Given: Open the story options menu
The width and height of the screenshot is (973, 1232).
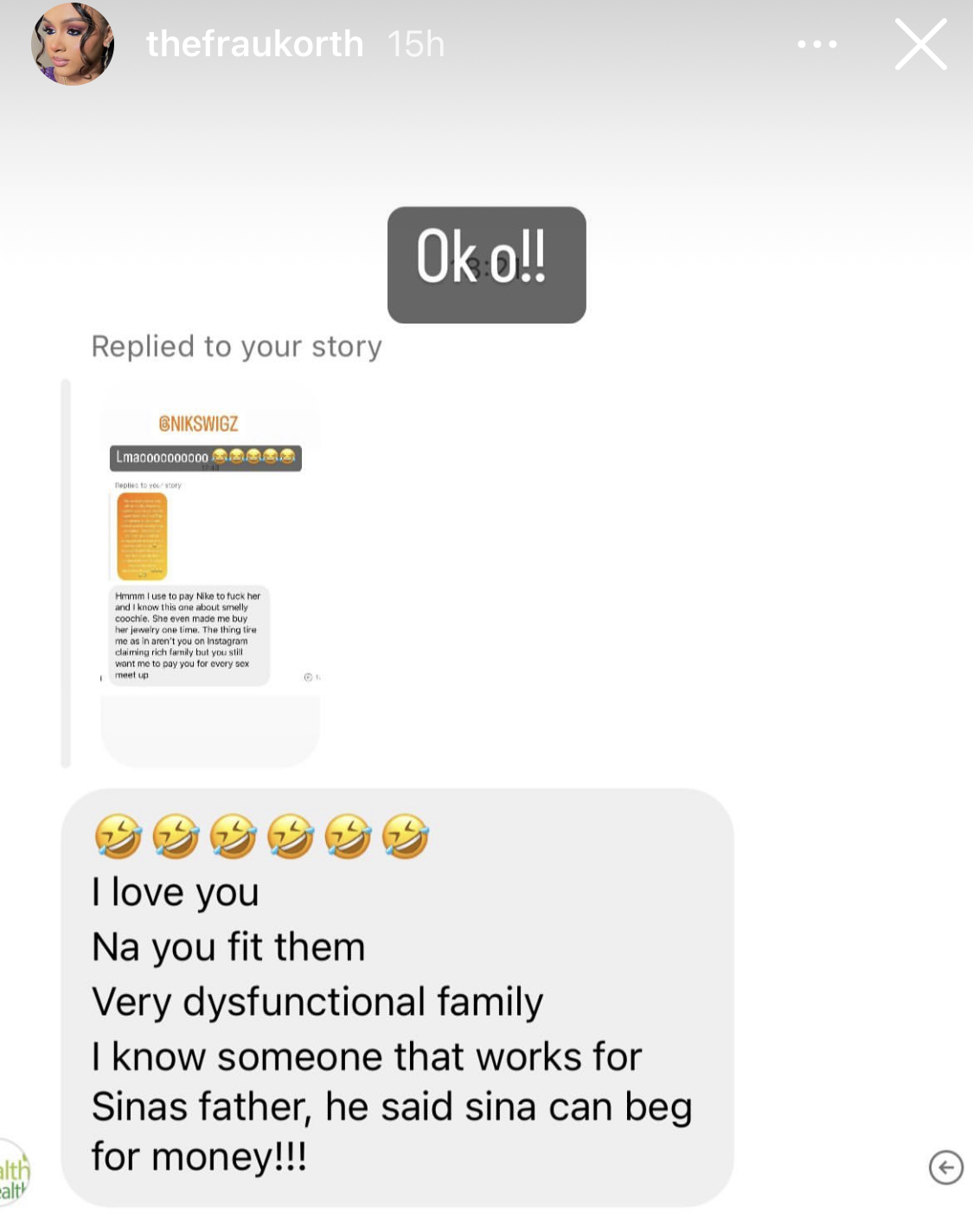Looking at the screenshot, I should coord(817,44).
